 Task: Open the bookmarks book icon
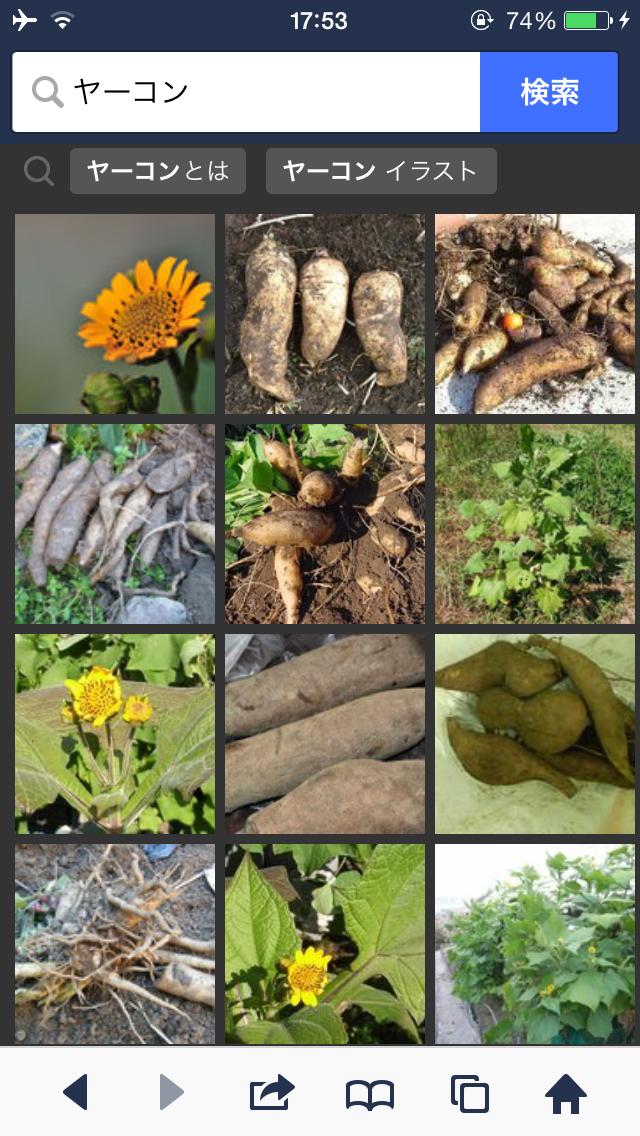coord(370,1093)
